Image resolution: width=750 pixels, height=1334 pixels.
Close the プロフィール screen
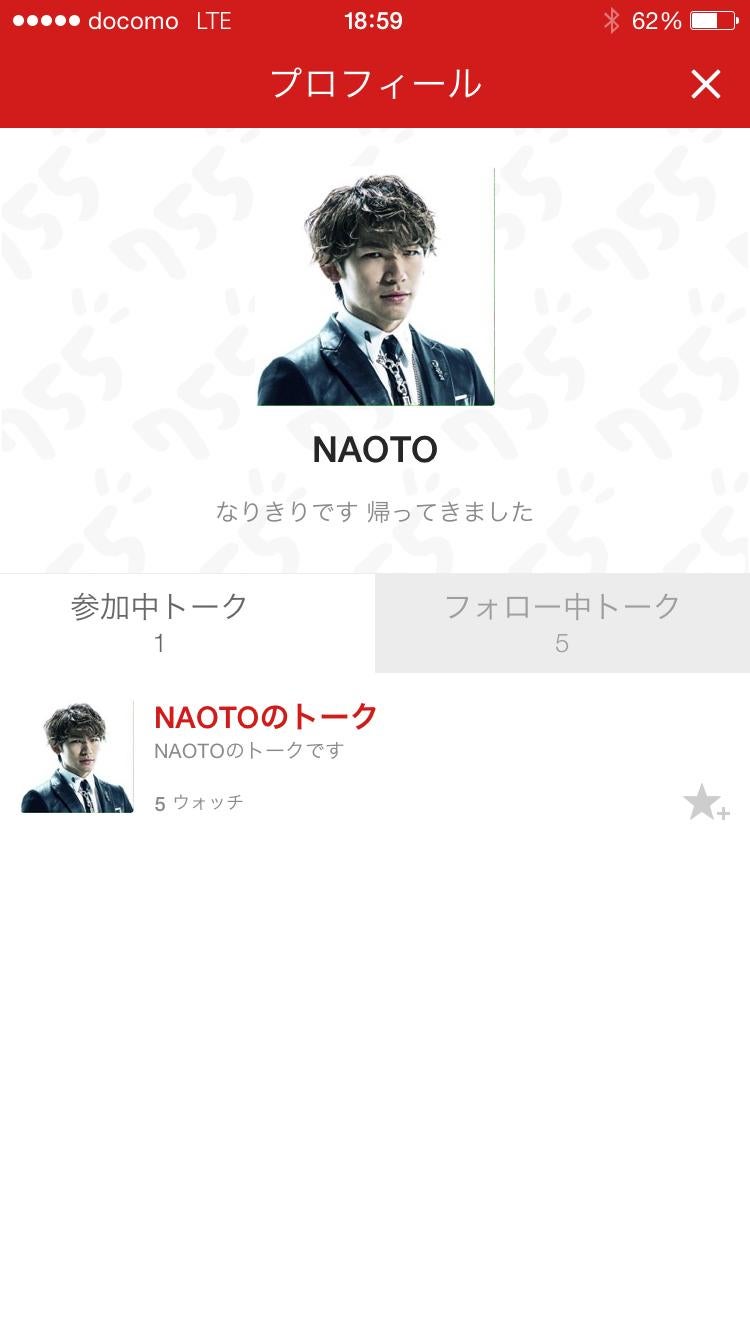coord(705,85)
